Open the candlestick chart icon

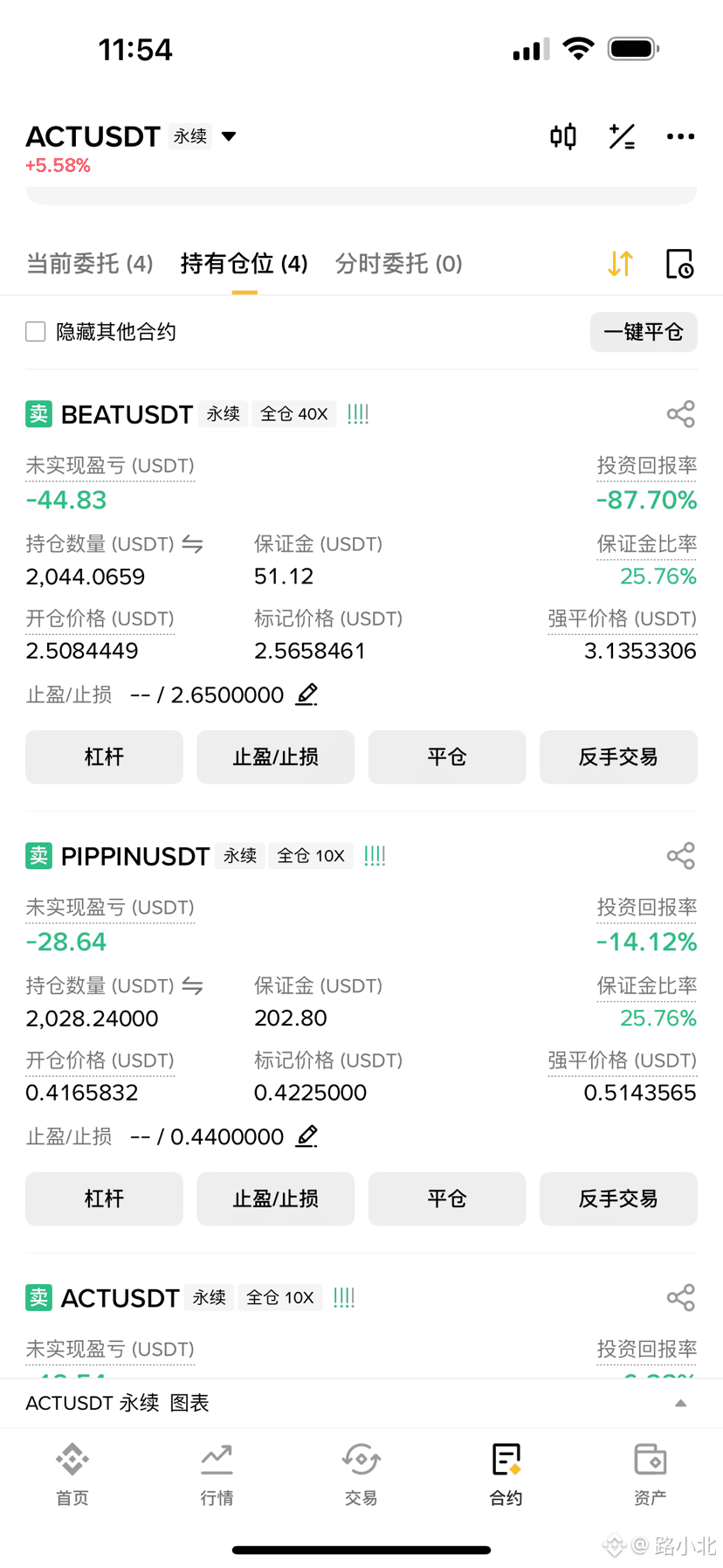point(563,136)
